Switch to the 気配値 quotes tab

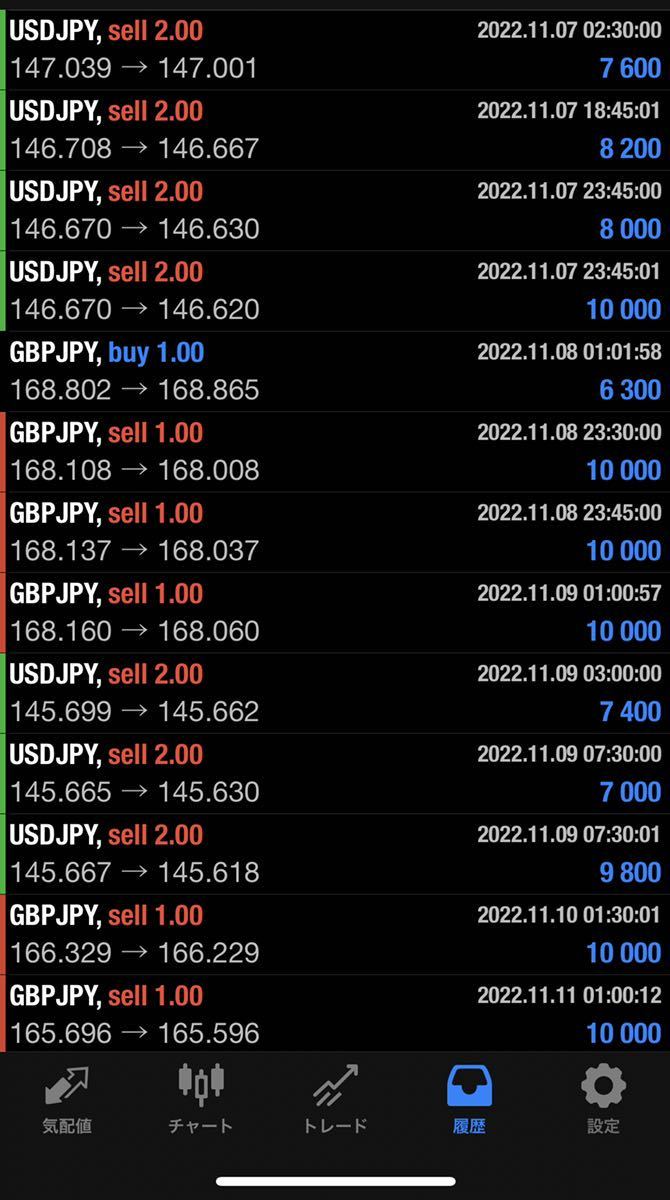(67, 1099)
